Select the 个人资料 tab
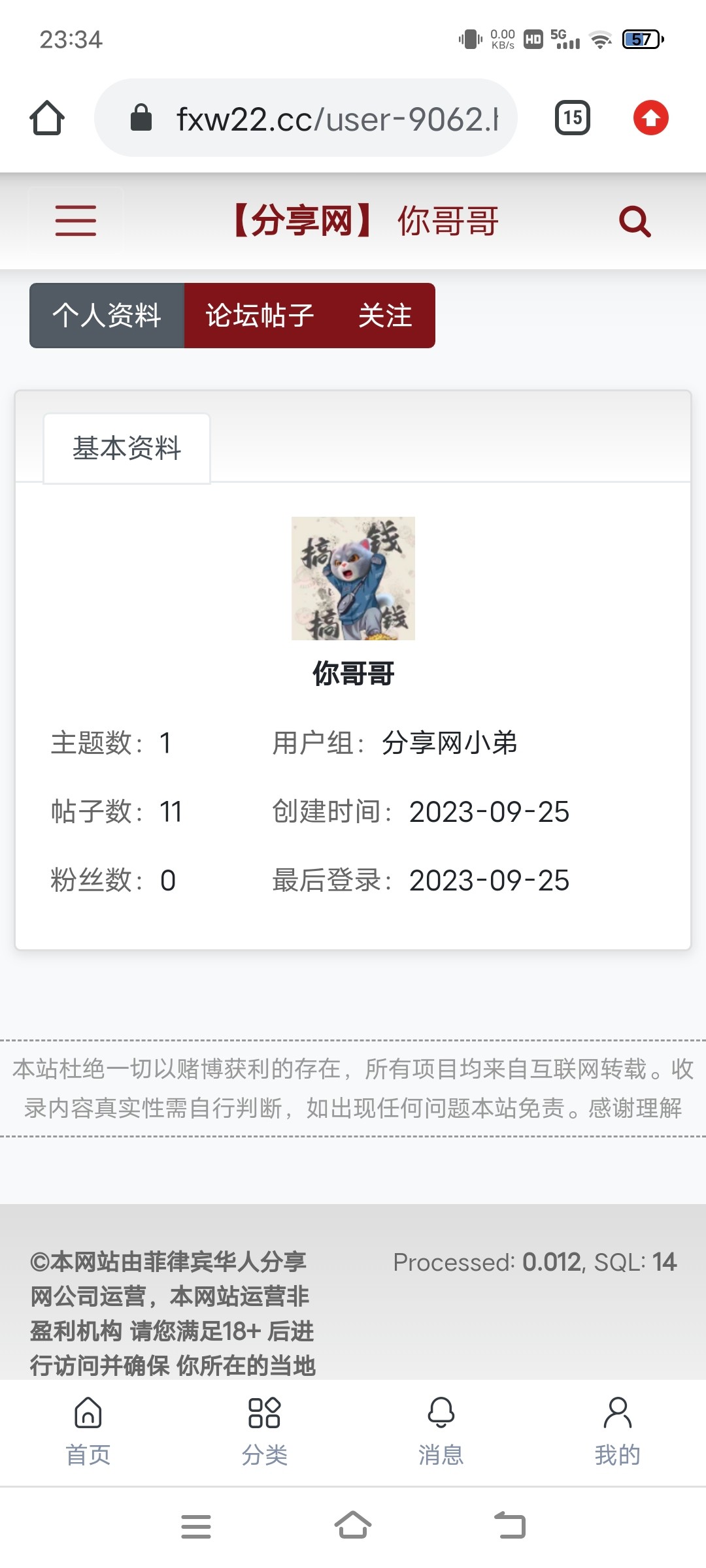The width and height of the screenshot is (706, 1568). click(x=107, y=316)
